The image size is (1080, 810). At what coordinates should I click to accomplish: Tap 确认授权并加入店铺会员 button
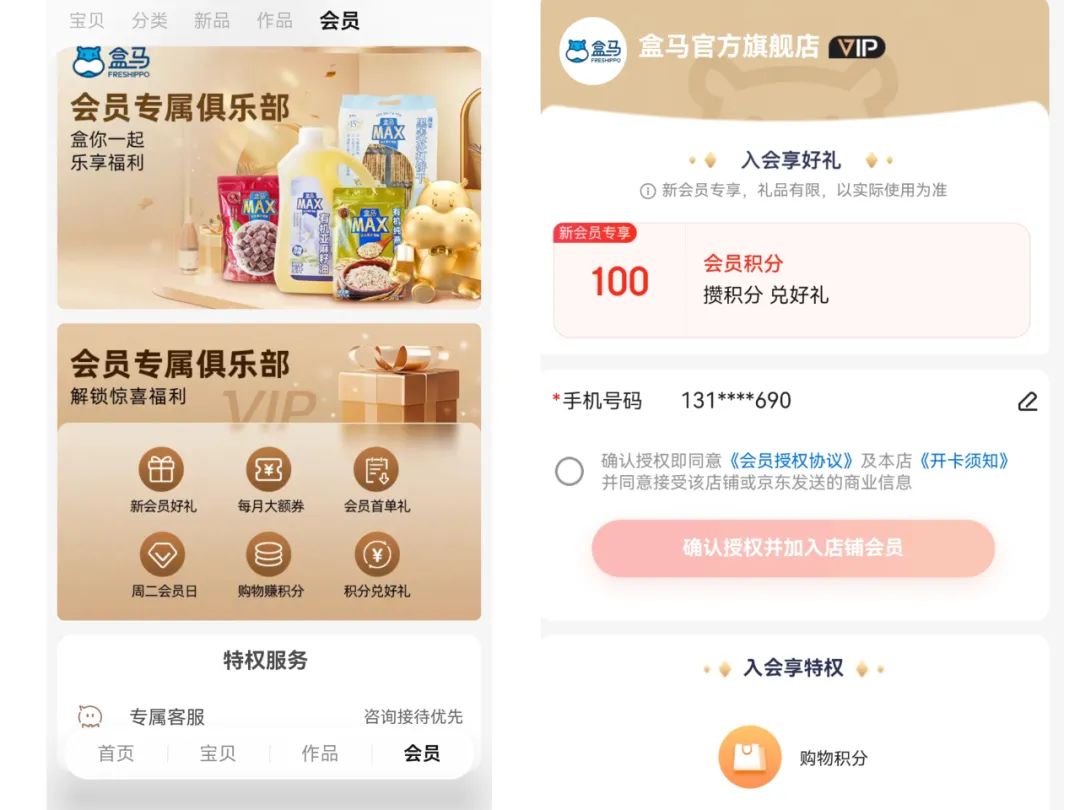click(x=792, y=548)
